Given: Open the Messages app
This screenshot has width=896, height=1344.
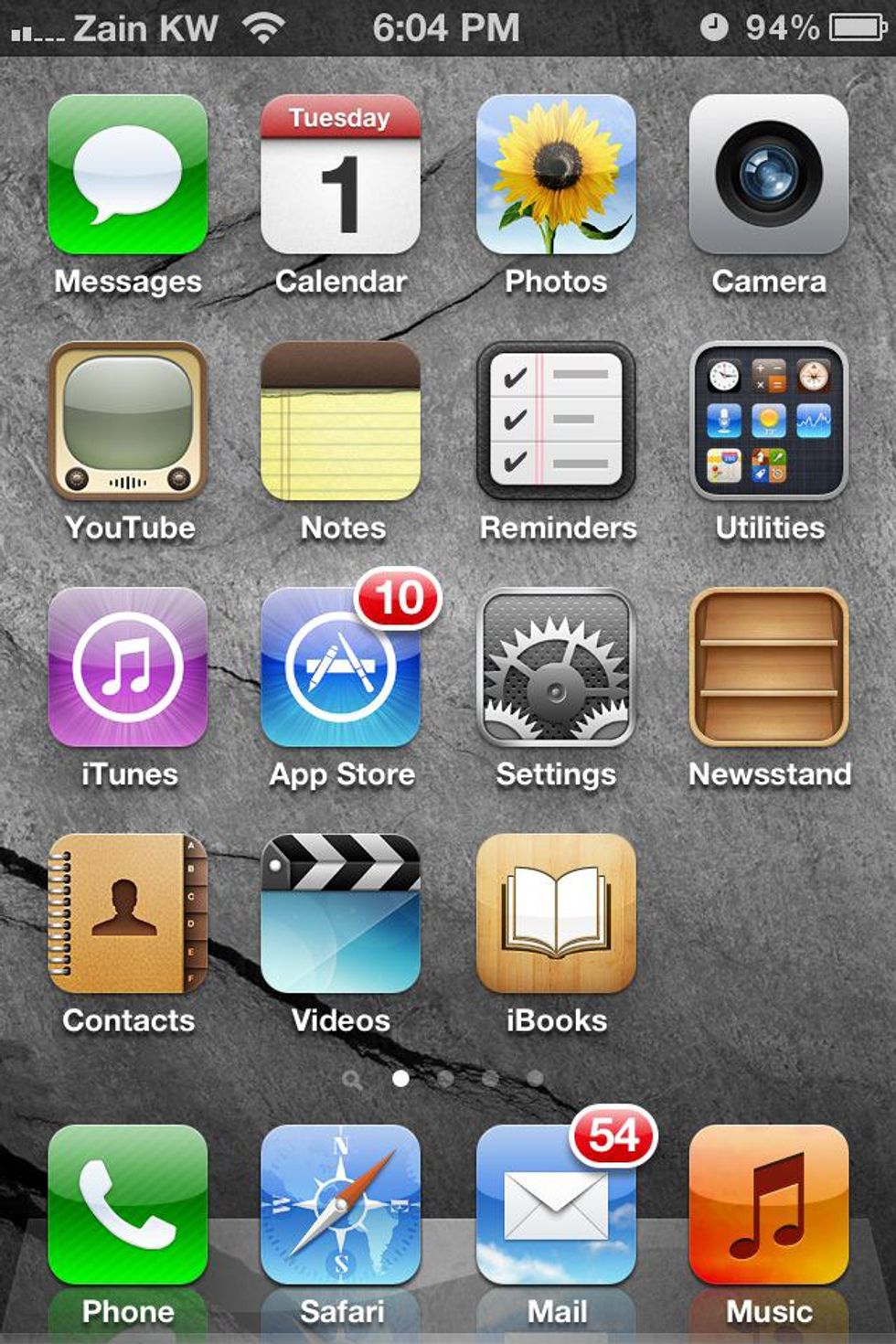Looking at the screenshot, I should 128,176.
